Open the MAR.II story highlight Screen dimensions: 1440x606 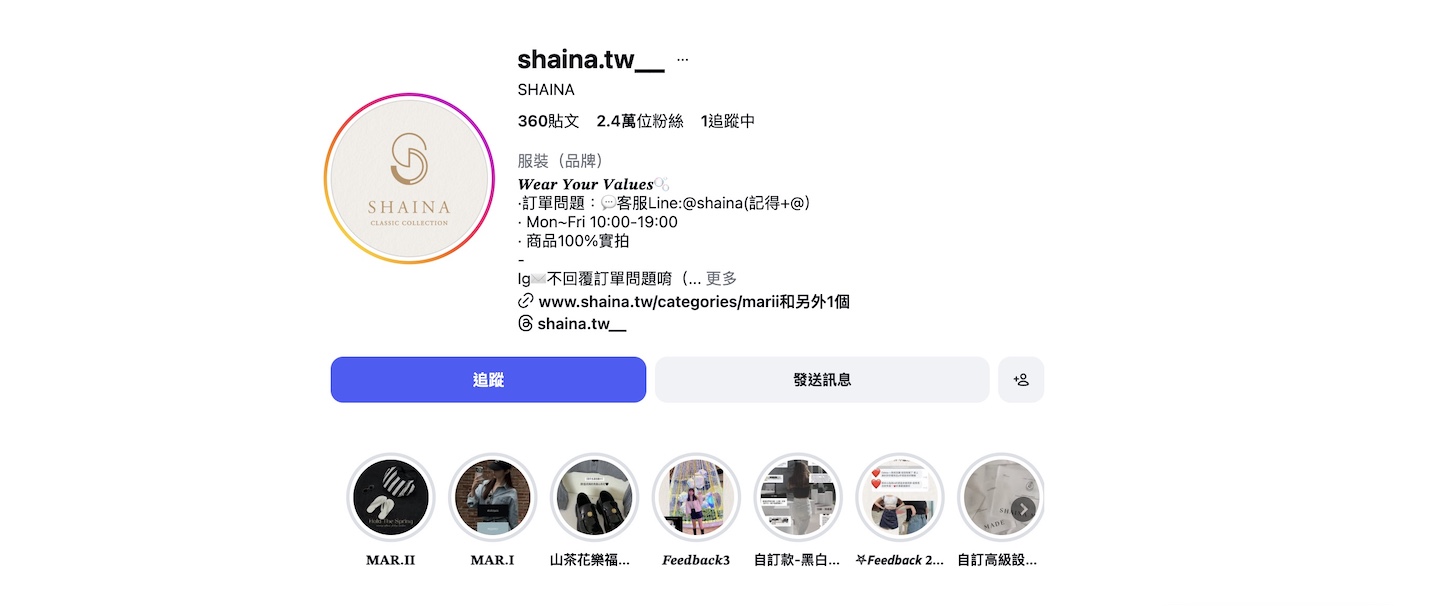[390, 498]
